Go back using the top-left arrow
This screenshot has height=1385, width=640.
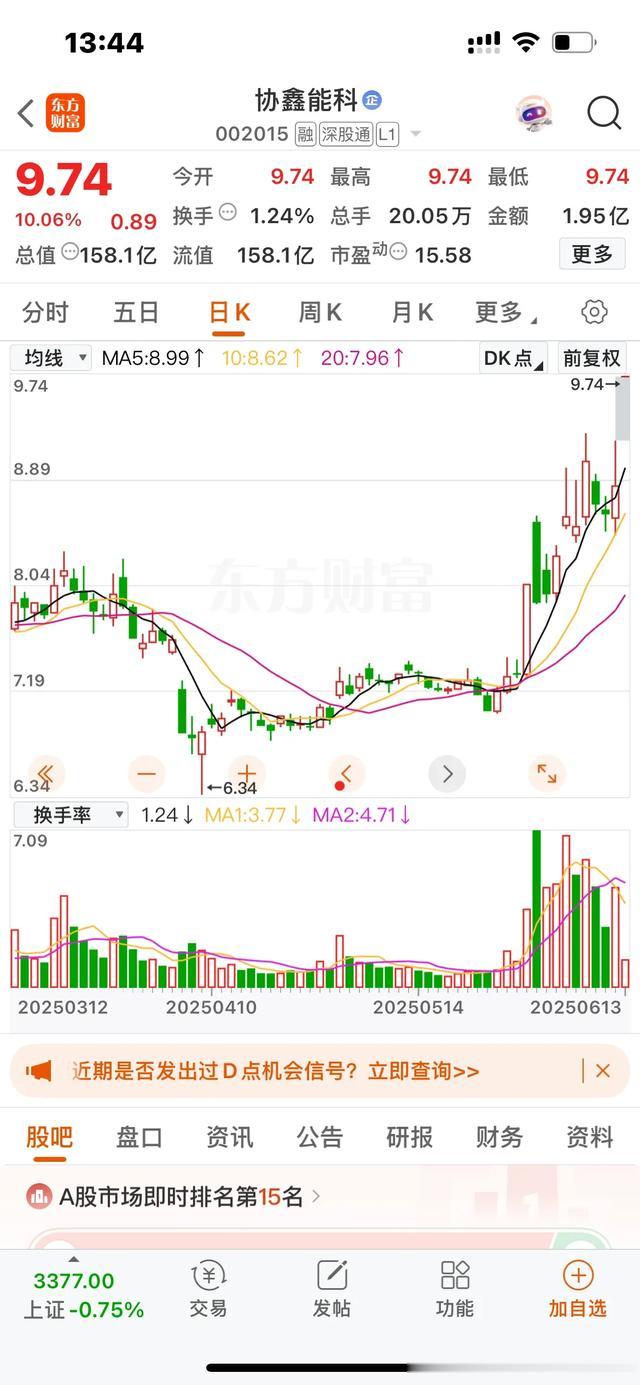[27, 113]
